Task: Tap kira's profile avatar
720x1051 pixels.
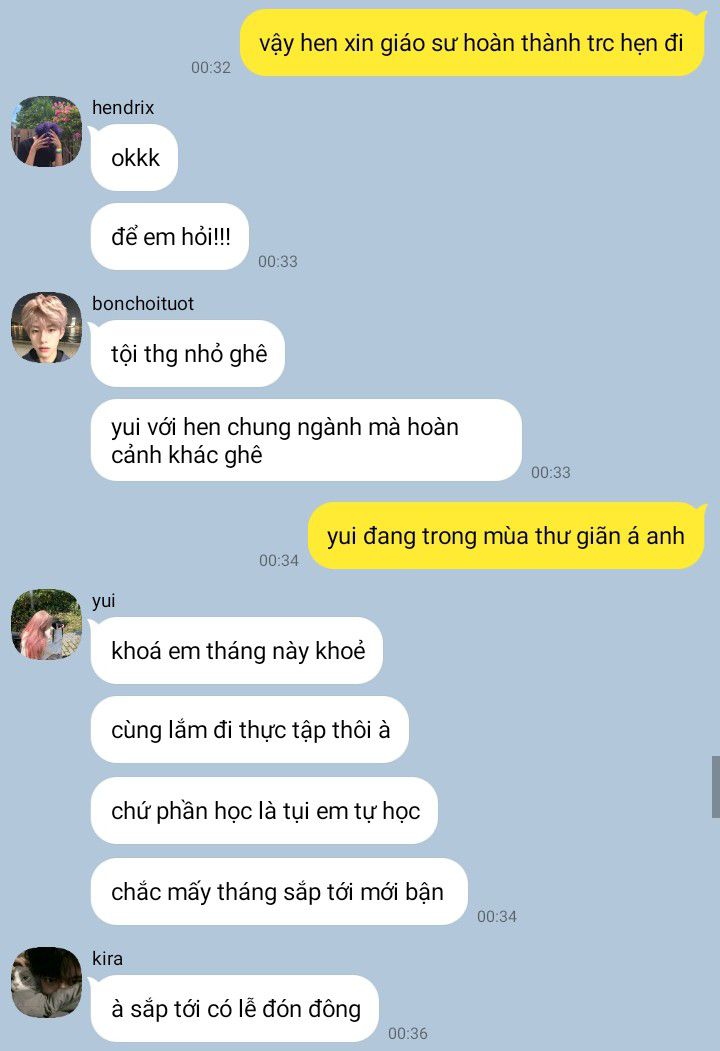Action: [x=46, y=982]
